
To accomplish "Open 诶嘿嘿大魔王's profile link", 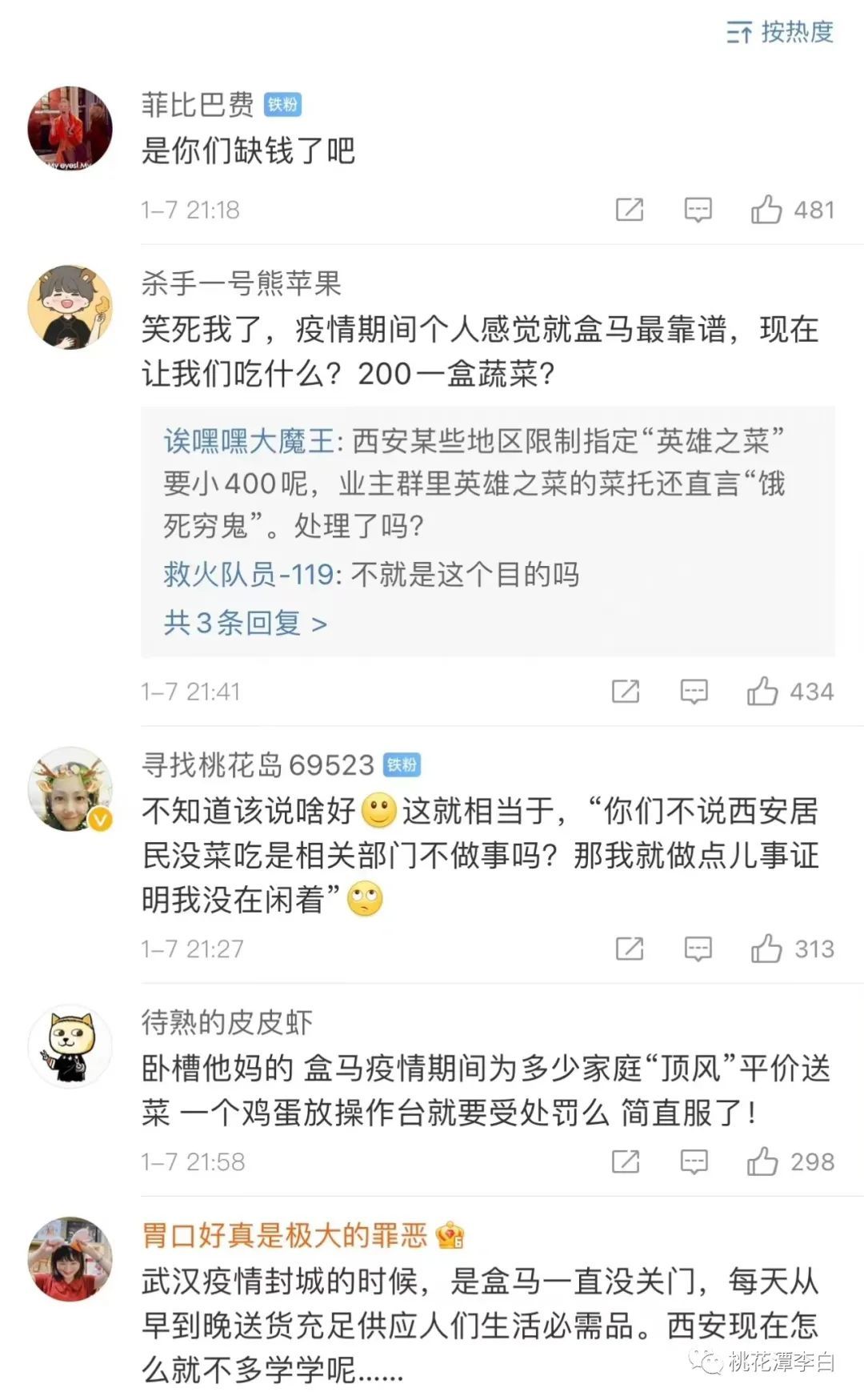I will pos(249,440).
